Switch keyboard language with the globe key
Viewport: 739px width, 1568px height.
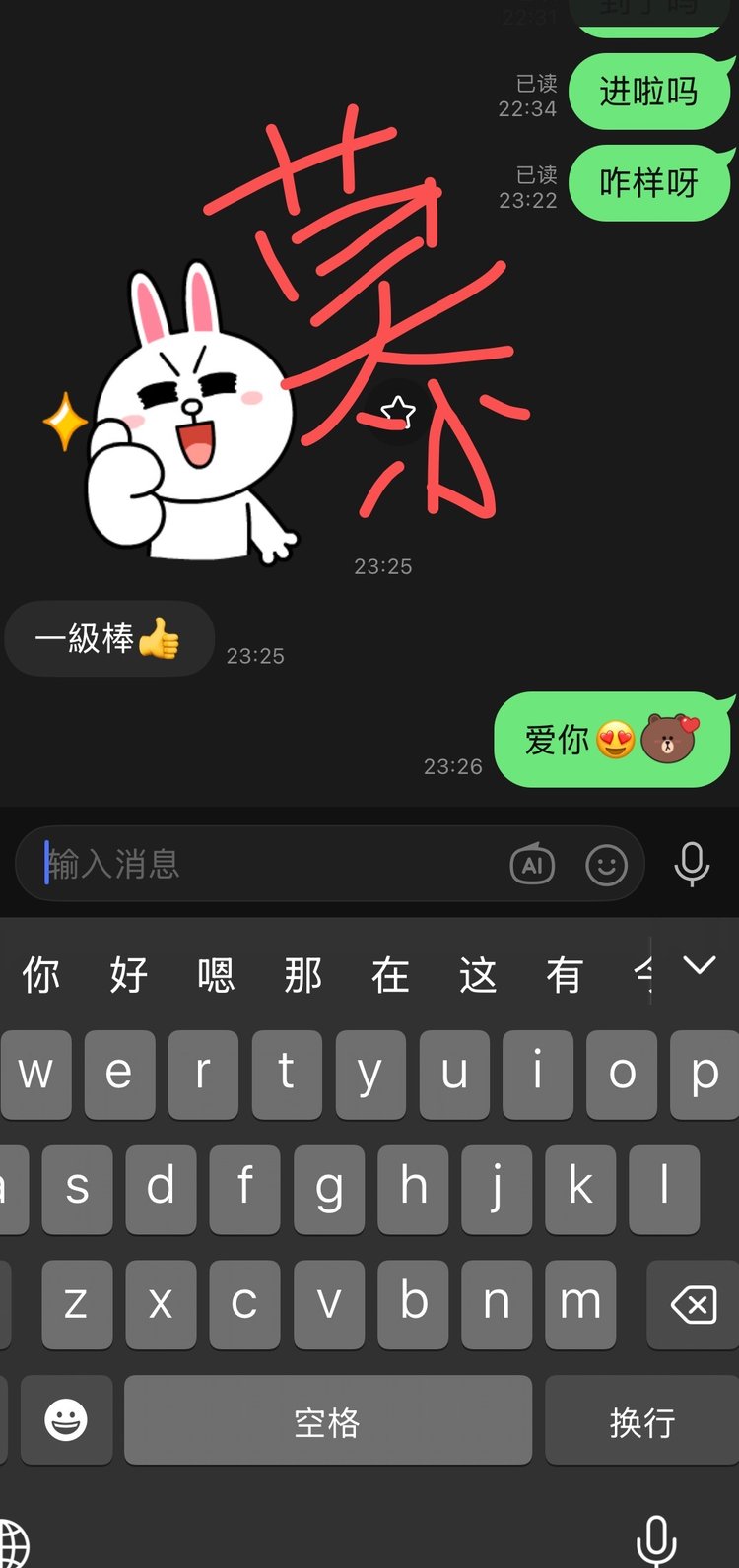[x=14, y=1542]
